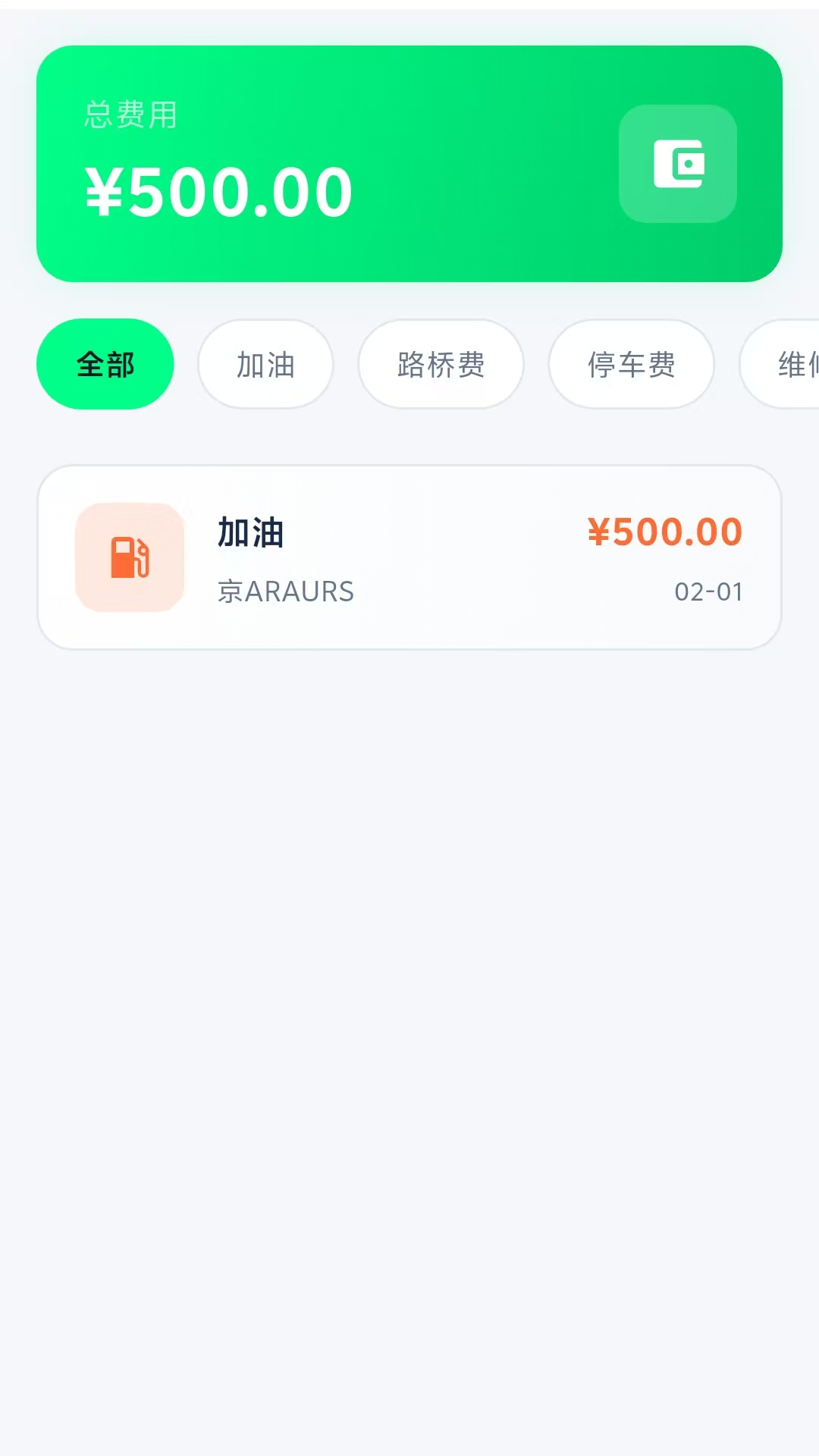Click the 京ARAURS license plate text
819x1456 pixels.
[x=284, y=592]
